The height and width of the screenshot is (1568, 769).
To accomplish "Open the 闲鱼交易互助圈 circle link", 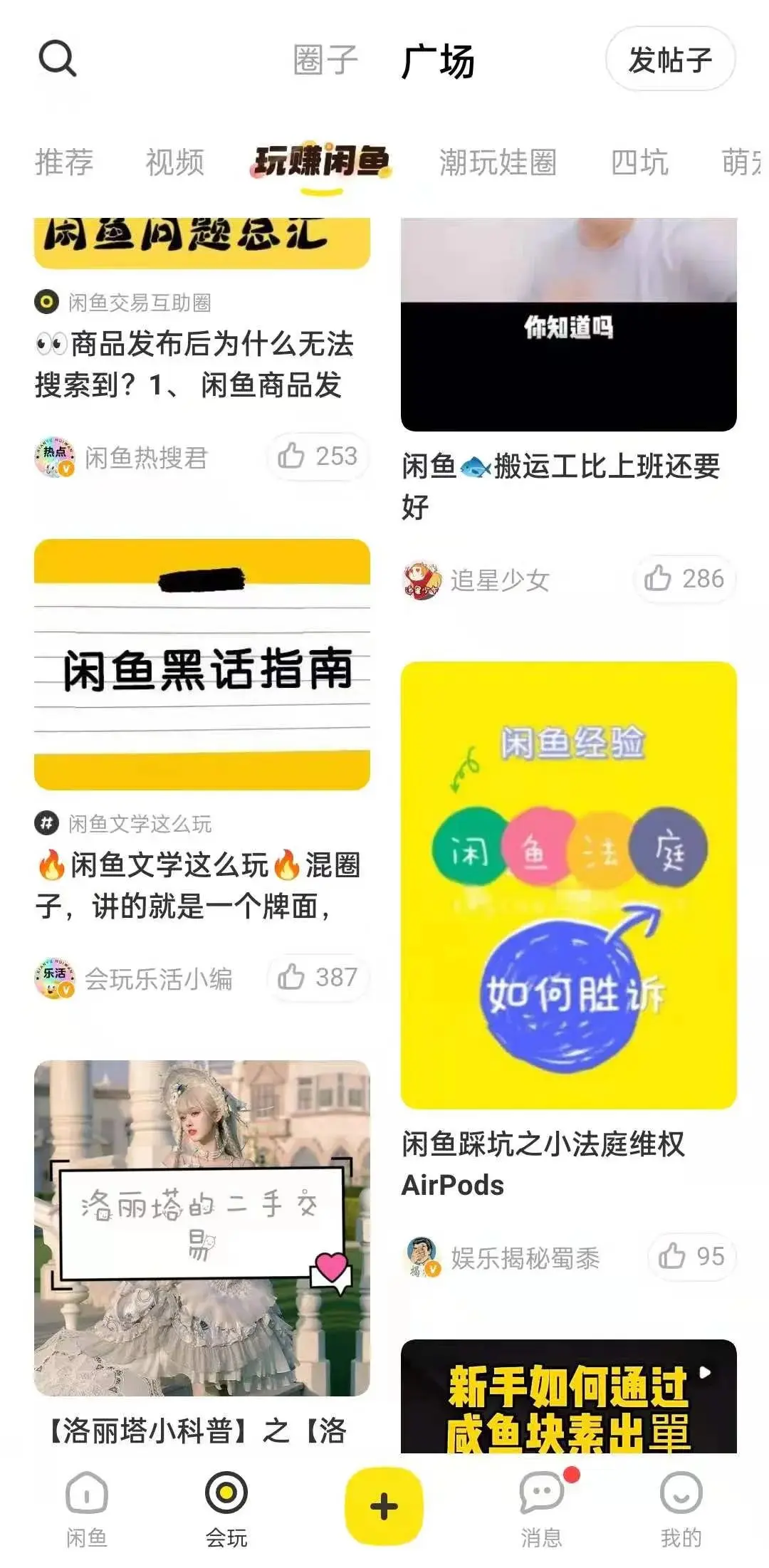I will 139,303.
